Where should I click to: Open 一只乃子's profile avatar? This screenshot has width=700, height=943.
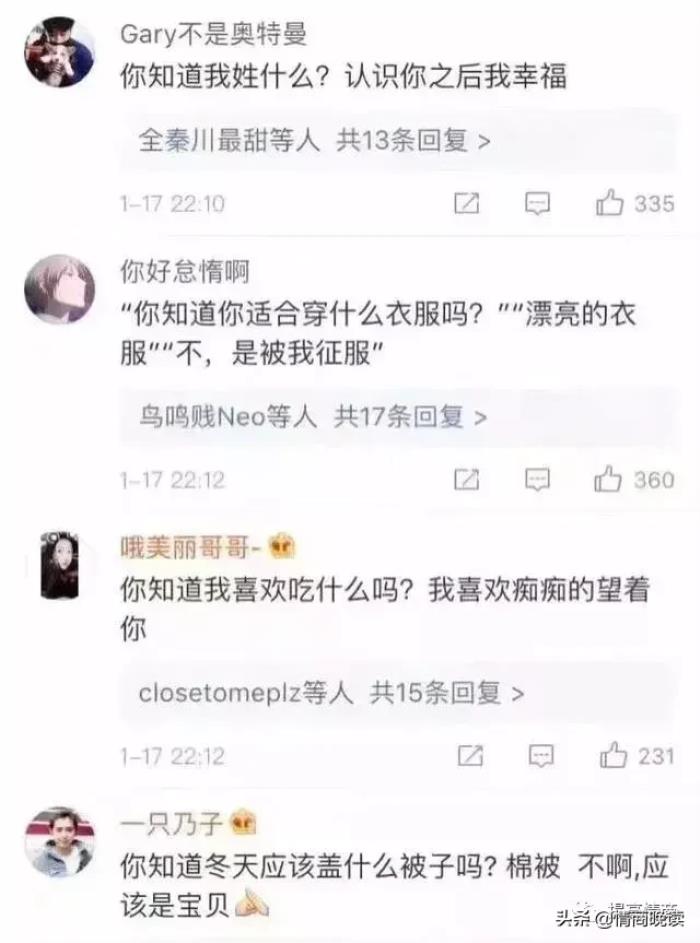click(x=59, y=842)
